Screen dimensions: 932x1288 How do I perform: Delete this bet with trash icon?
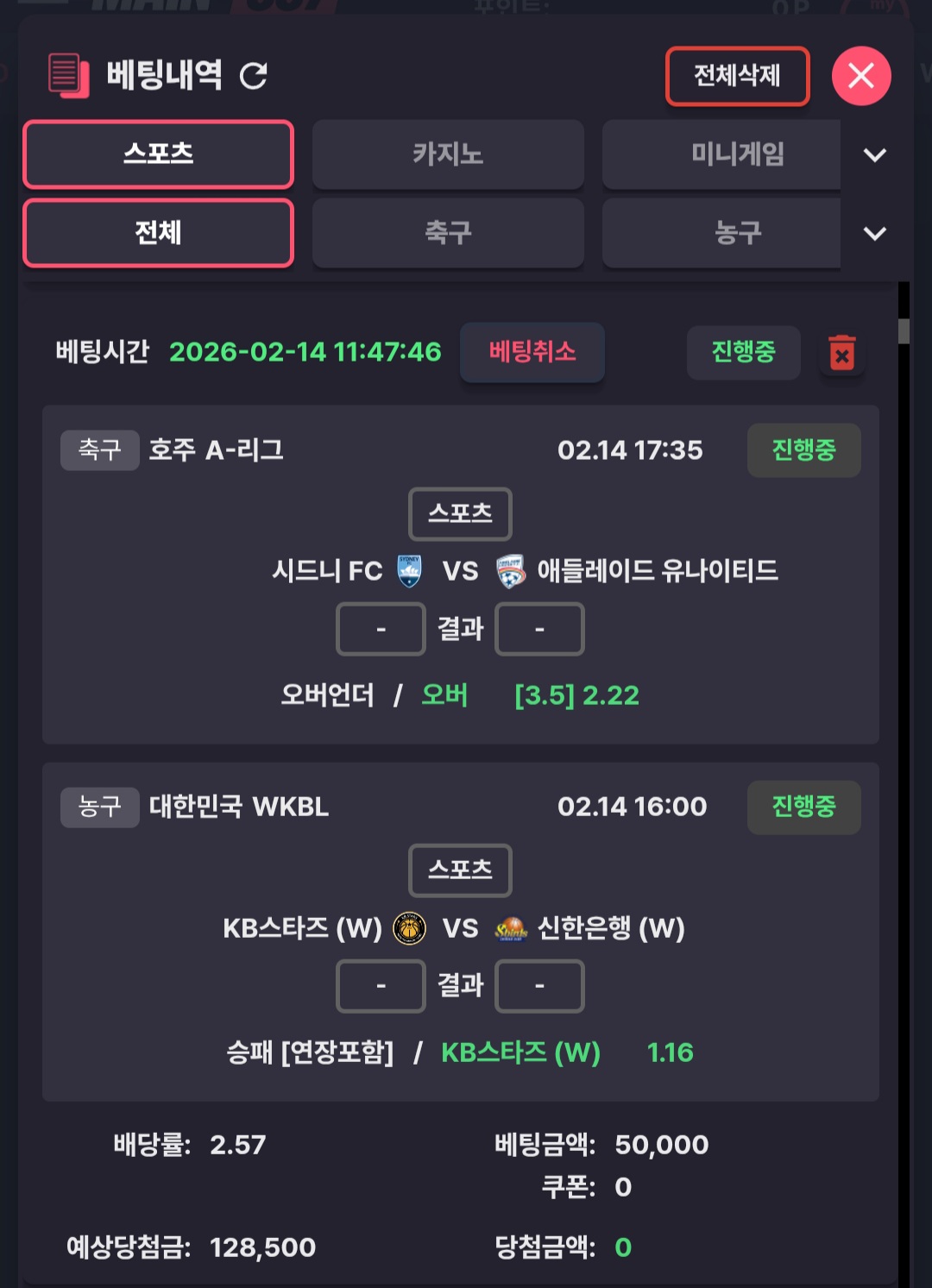point(841,354)
